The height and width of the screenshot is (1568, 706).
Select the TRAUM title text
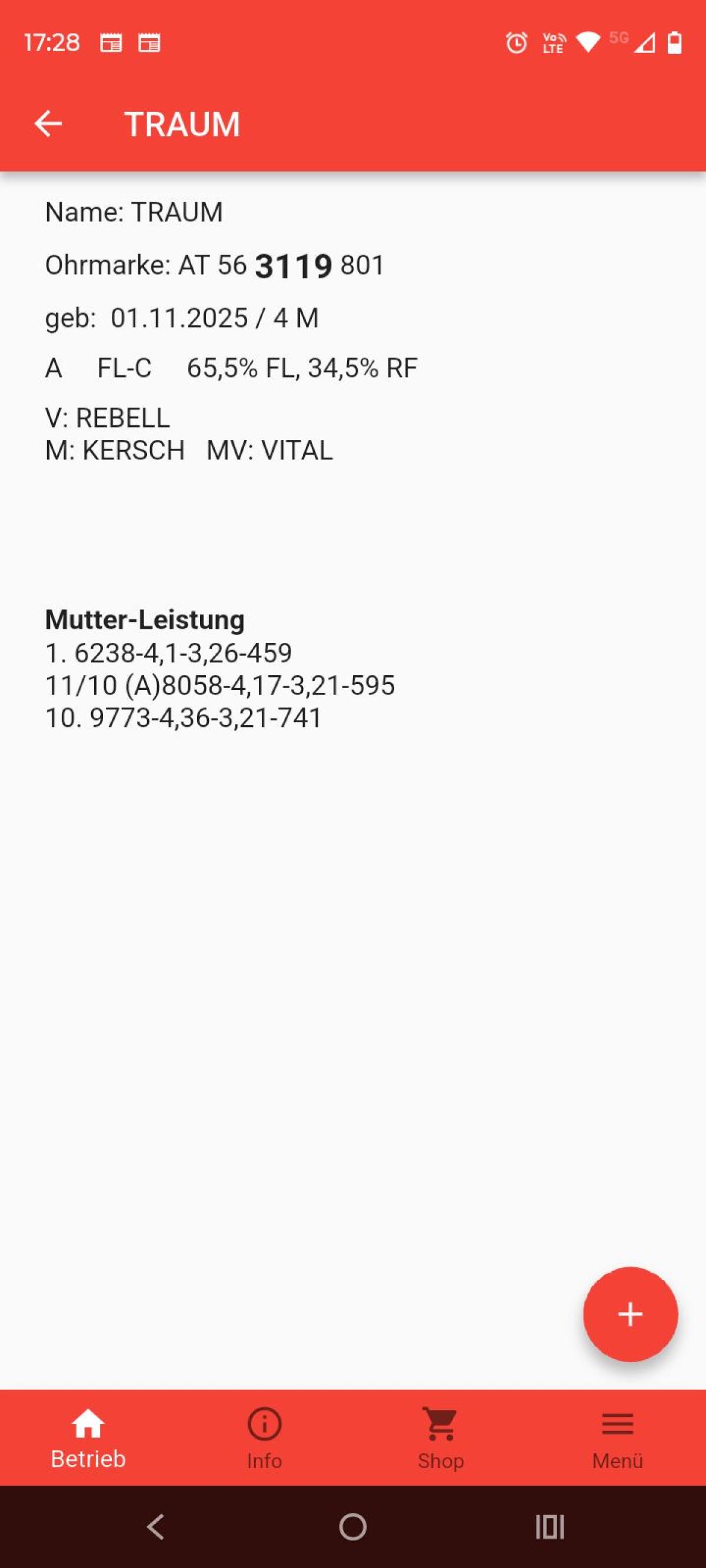(x=182, y=123)
